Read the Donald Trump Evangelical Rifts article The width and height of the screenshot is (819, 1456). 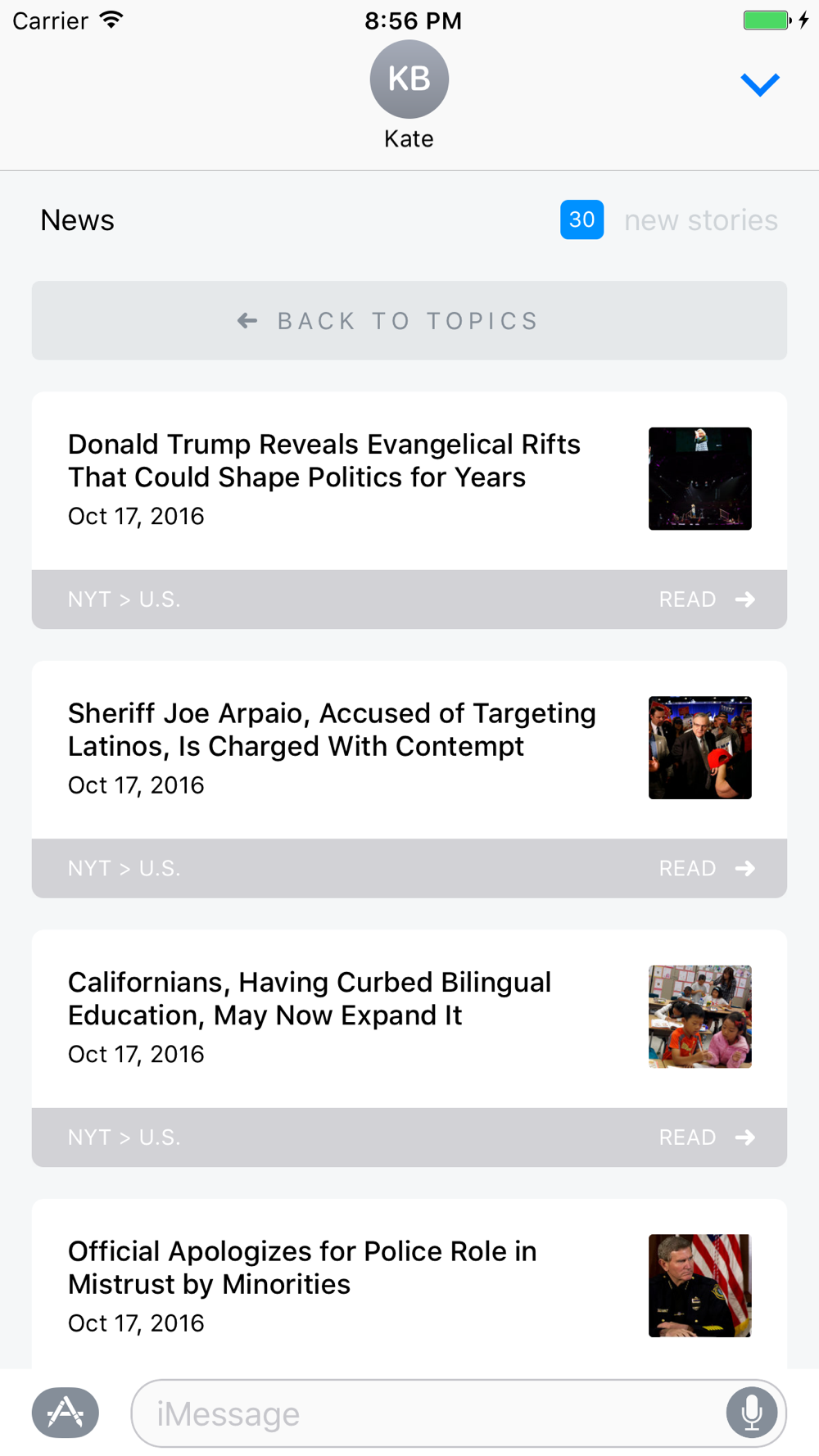pyautogui.click(x=707, y=599)
